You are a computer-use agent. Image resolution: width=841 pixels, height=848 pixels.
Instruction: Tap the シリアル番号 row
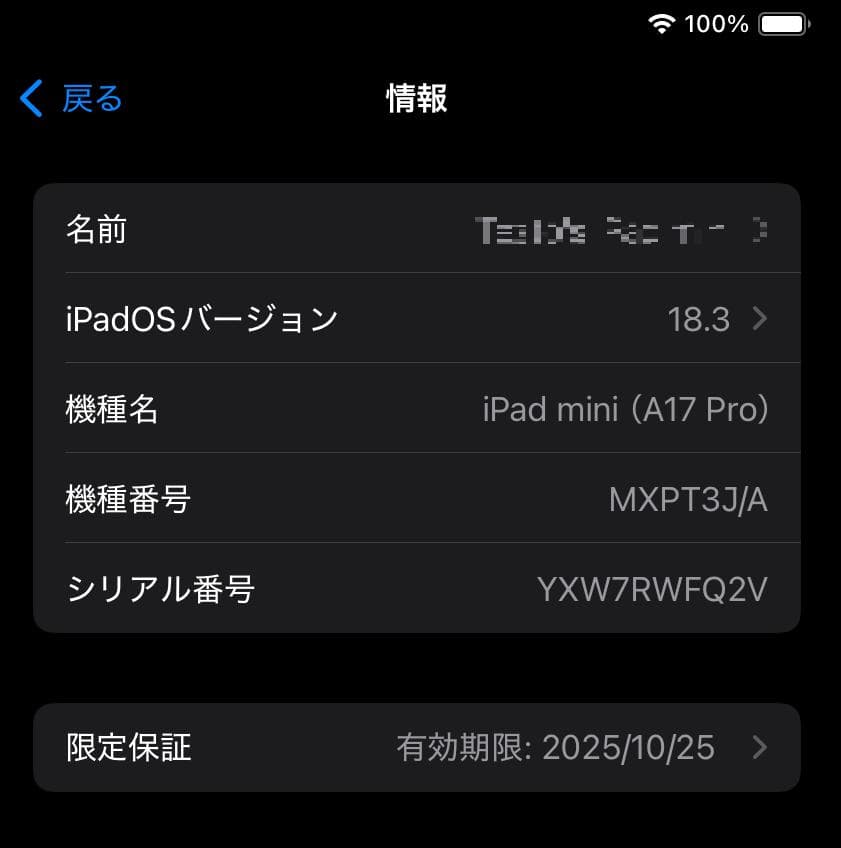click(x=420, y=589)
